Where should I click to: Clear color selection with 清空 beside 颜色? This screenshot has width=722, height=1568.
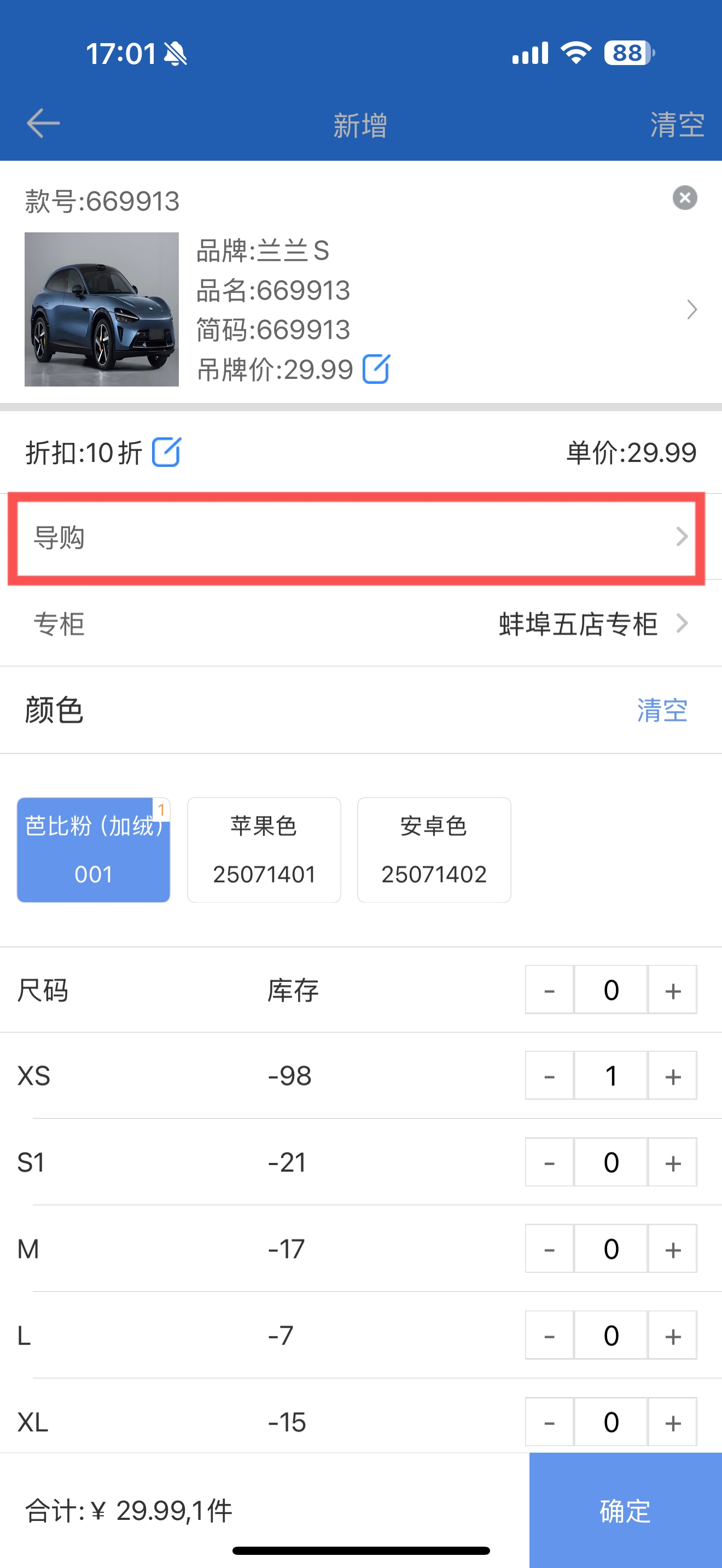click(x=662, y=710)
